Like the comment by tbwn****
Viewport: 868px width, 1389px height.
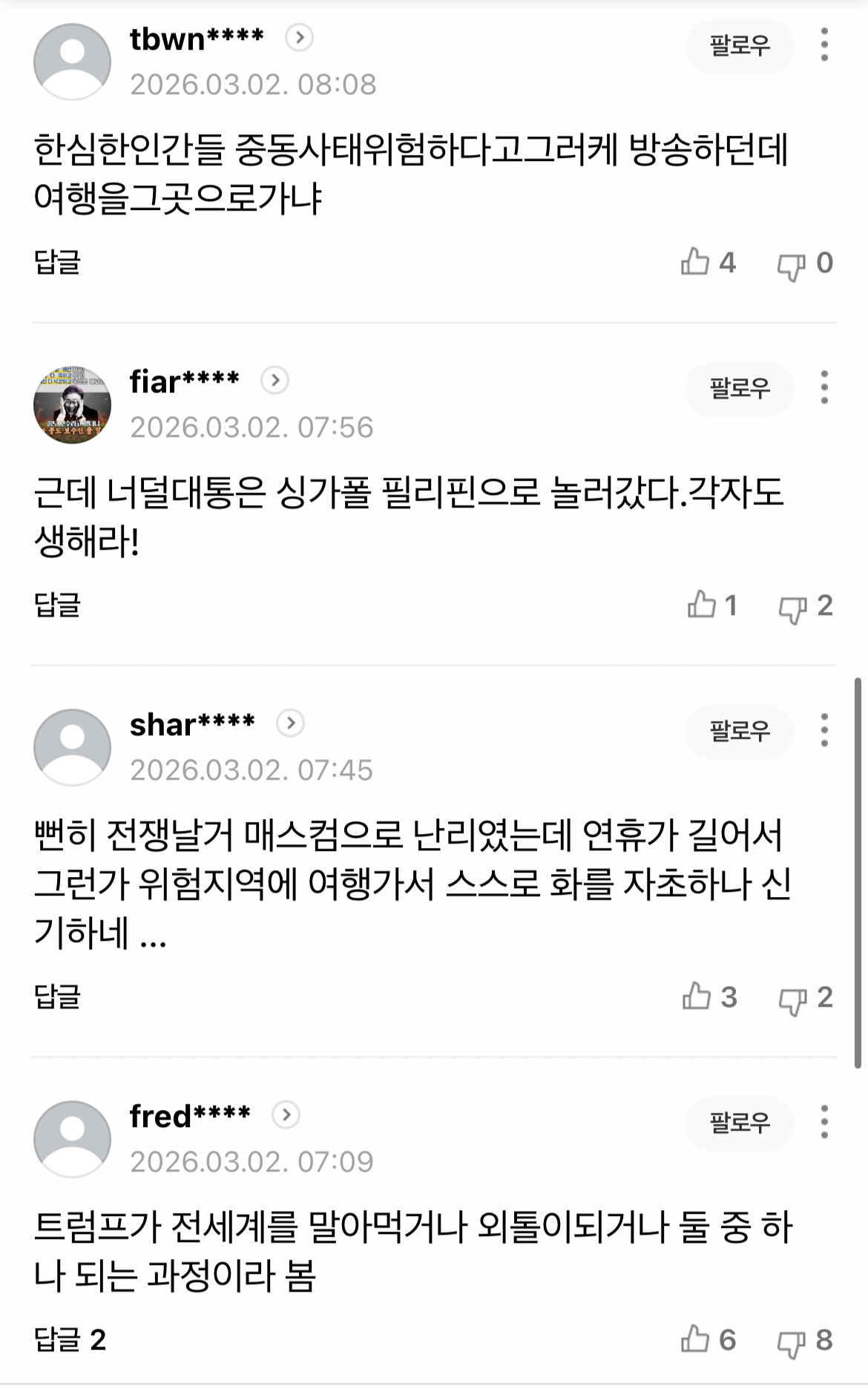pos(696,263)
